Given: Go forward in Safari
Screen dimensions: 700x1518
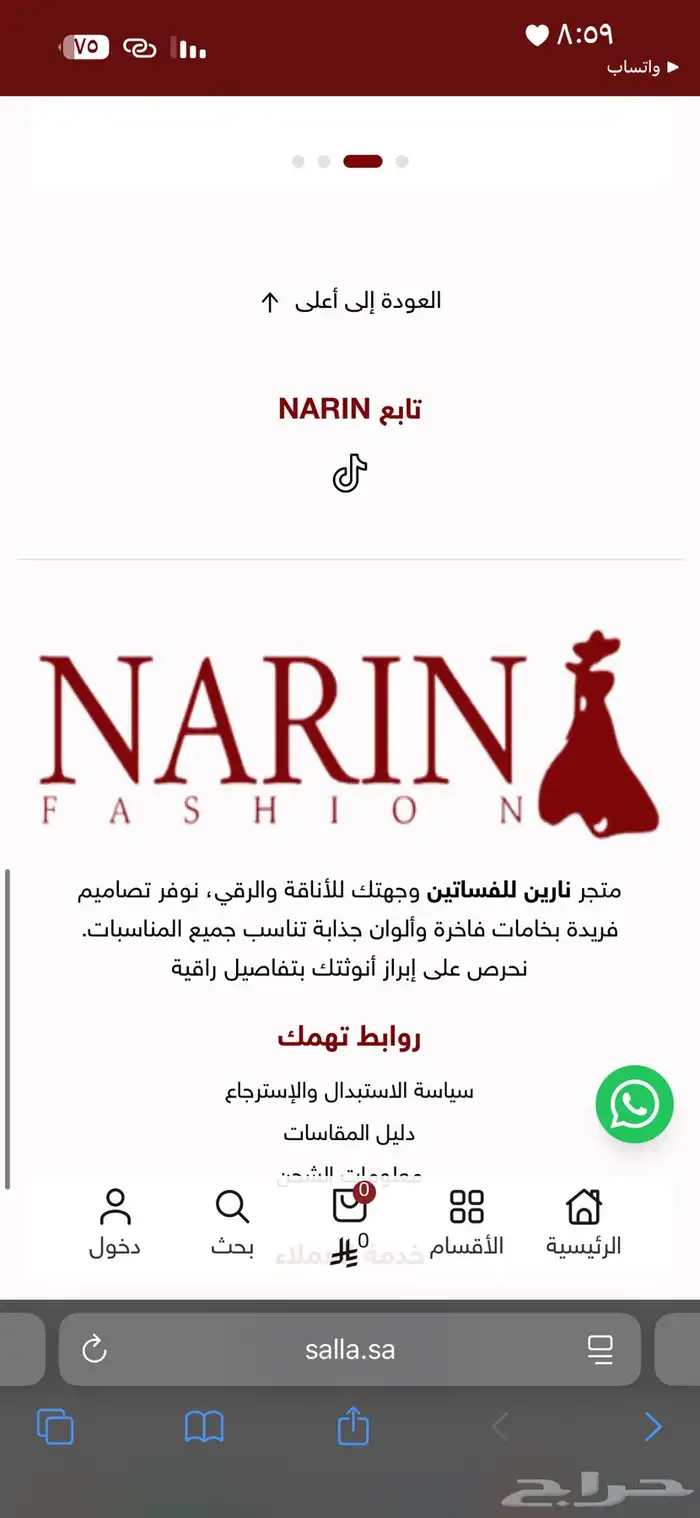Looking at the screenshot, I should pyautogui.click(x=652, y=1427).
